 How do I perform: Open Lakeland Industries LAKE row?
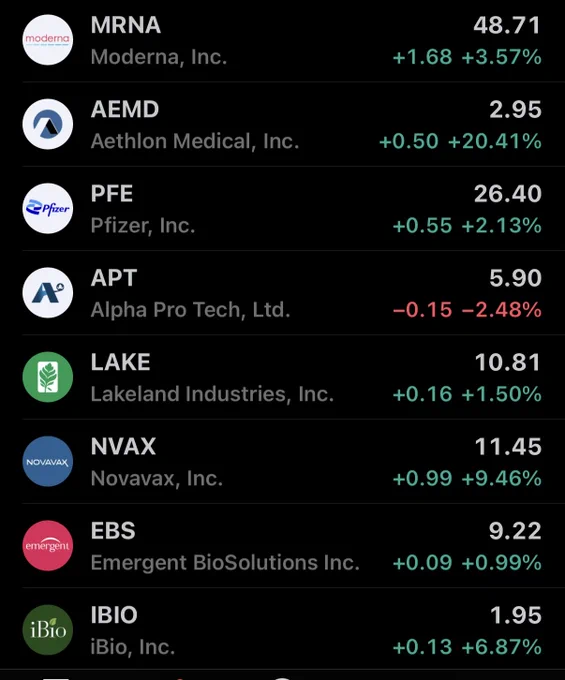pos(282,377)
